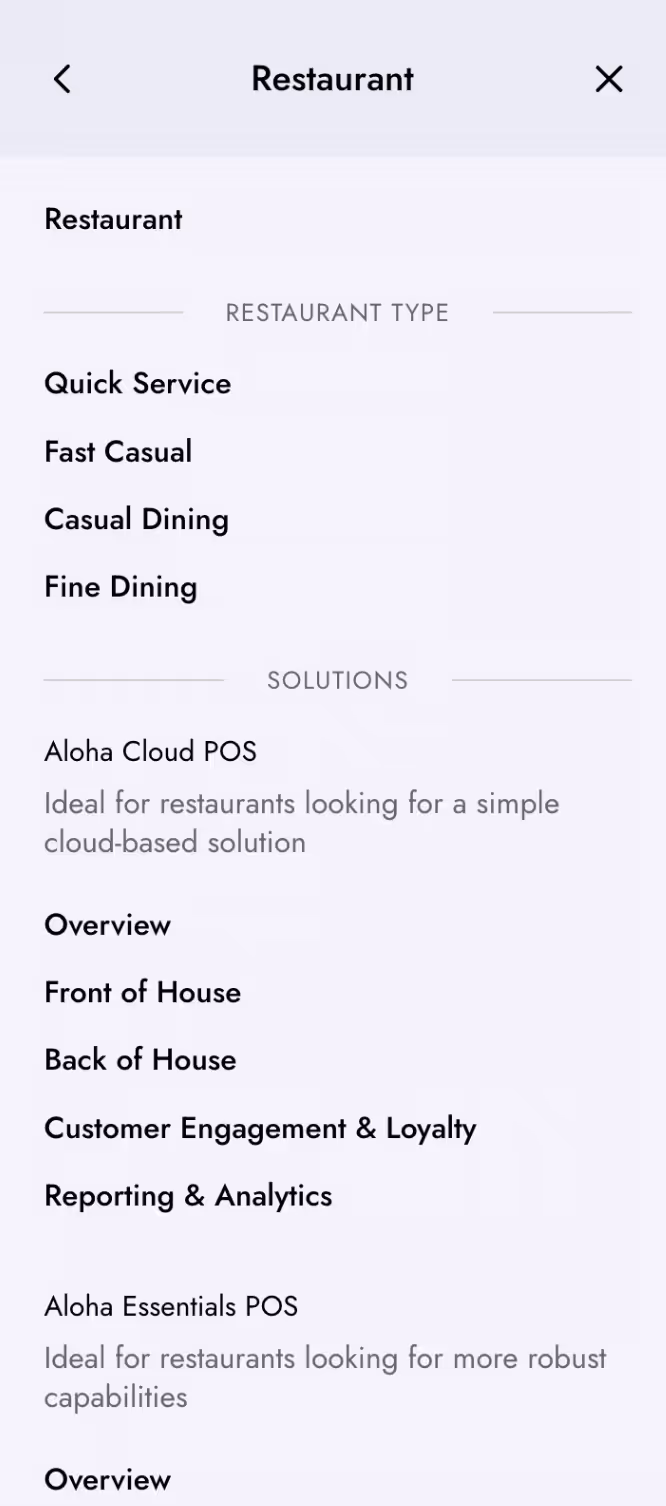Go back using the arrow icon
Image resolution: width=666 pixels, height=1506 pixels.
click(x=62, y=79)
